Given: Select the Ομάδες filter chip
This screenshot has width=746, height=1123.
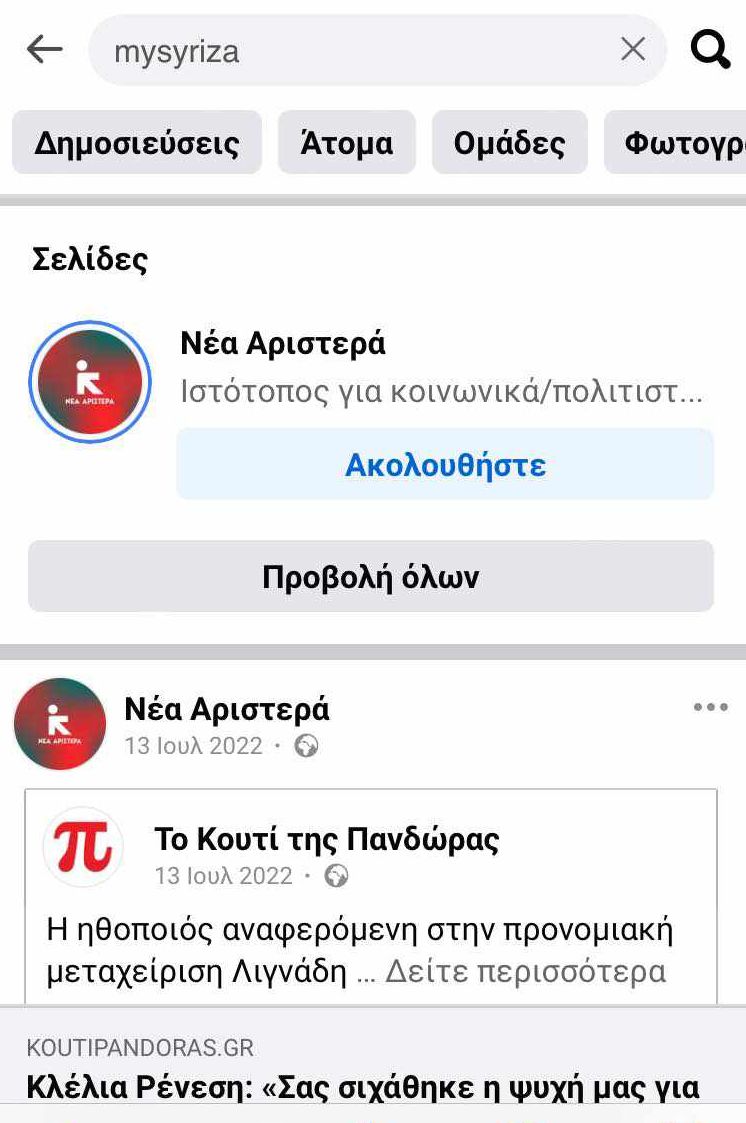Looking at the screenshot, I should click(x=509, y=143).
